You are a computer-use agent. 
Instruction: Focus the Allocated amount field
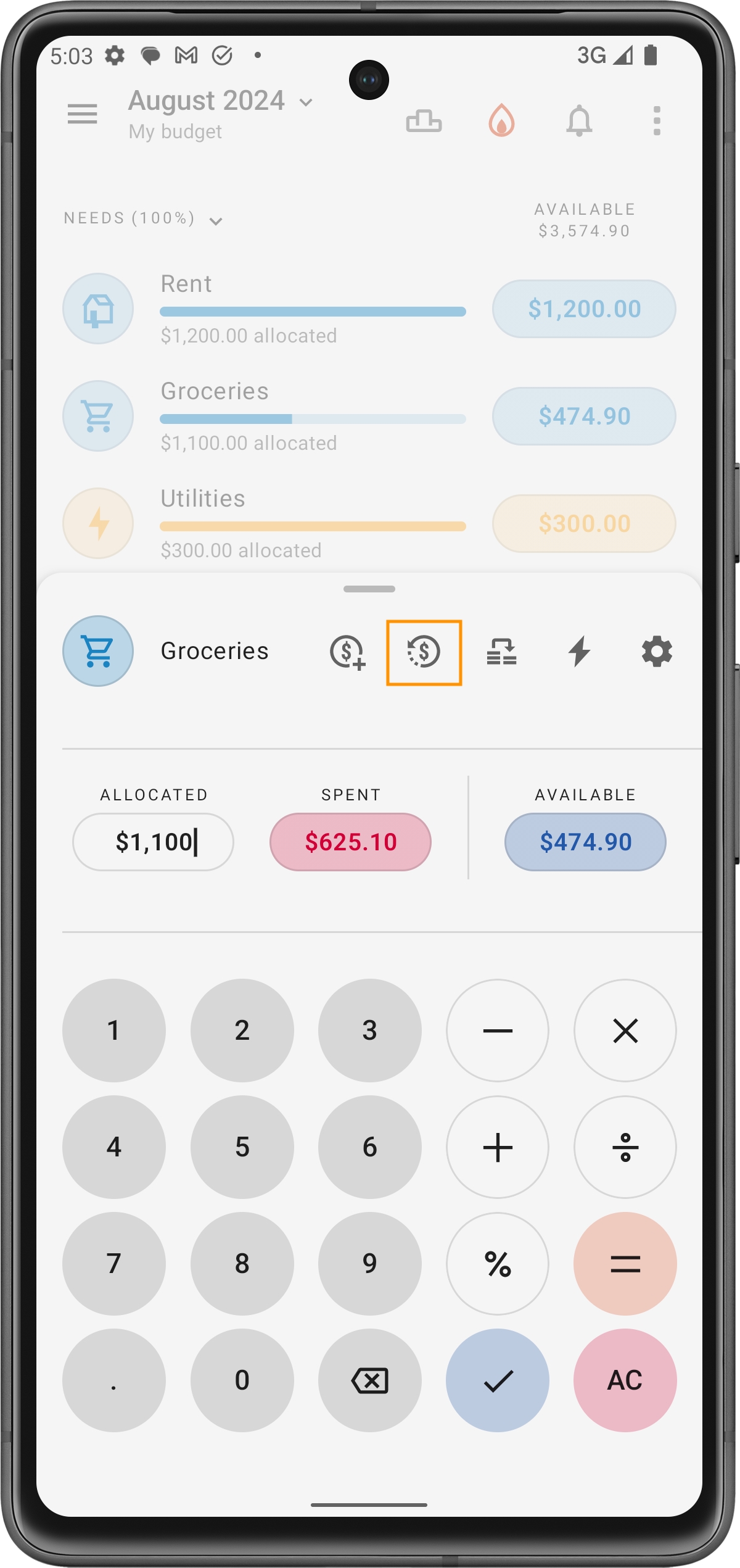[x=153, y=842]
